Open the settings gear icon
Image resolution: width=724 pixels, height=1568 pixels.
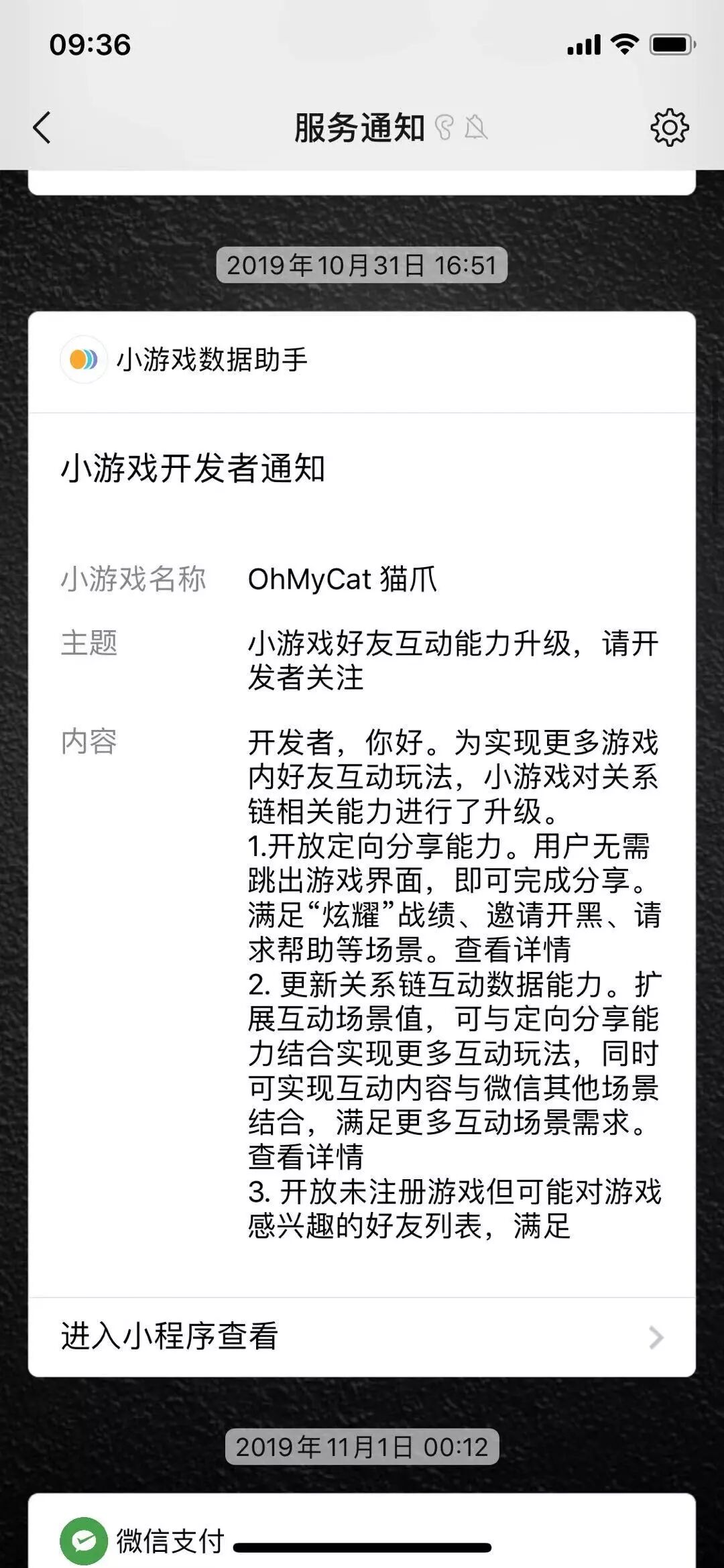pos(669,127)
